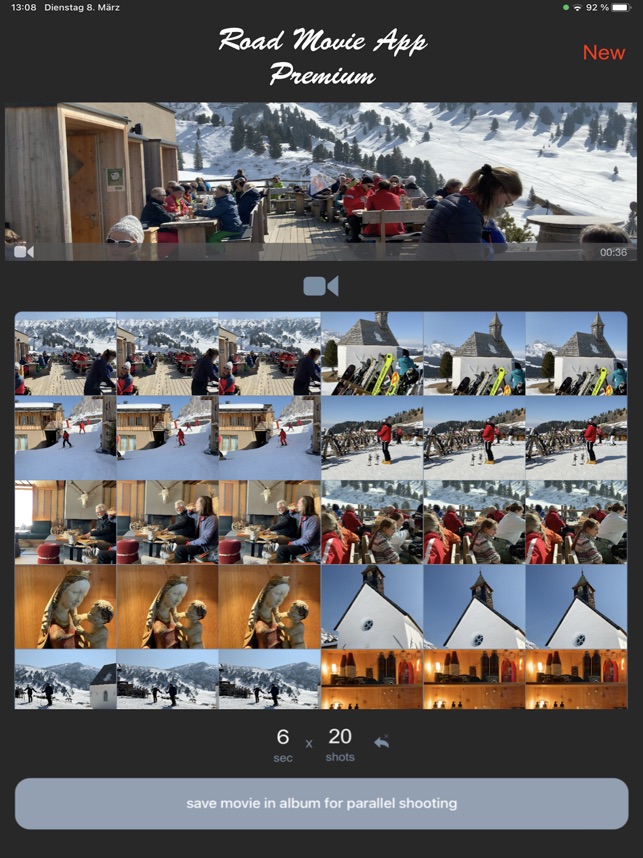Select the bottles on shelf shot

(372, 680)
